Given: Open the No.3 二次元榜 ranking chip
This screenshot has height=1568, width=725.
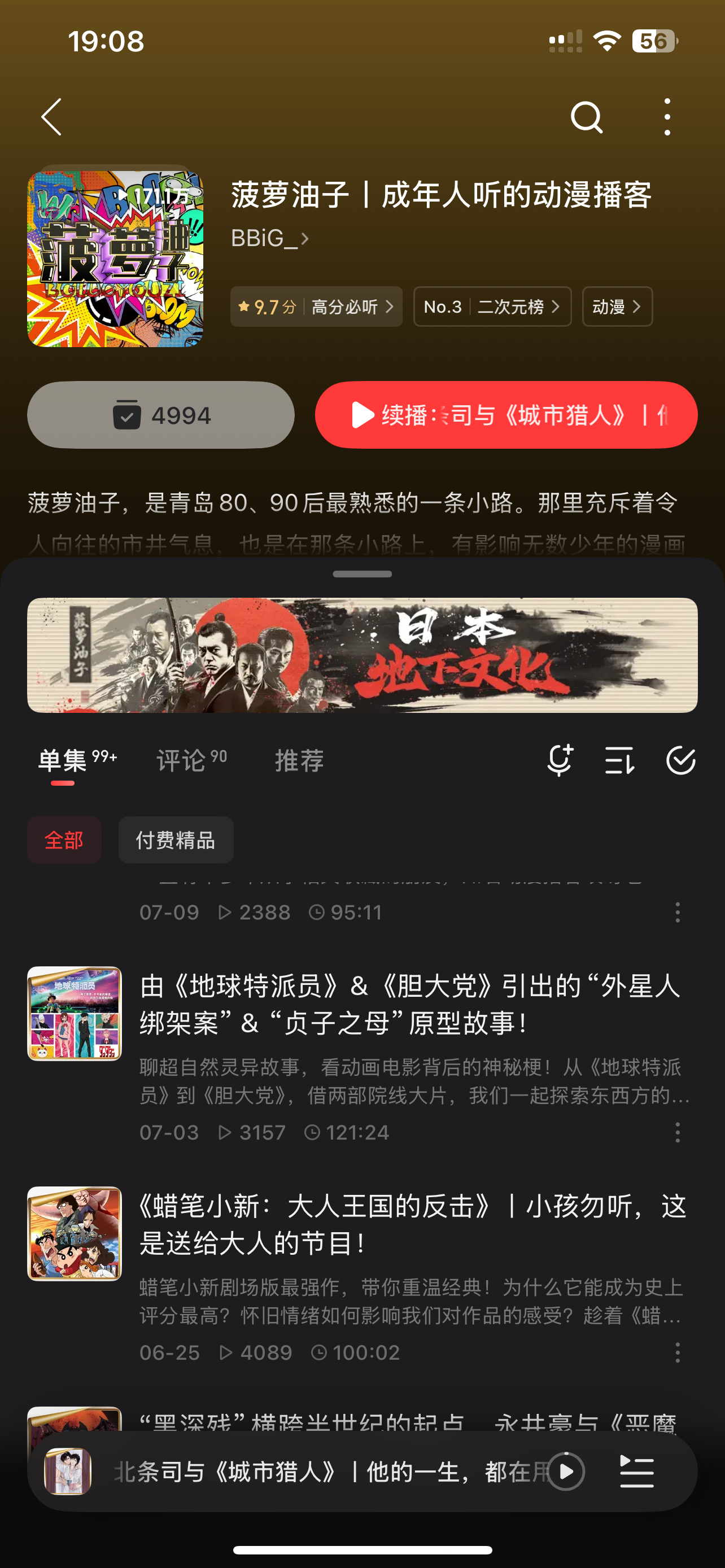Looking at the screenshot, I should [492, 307].
